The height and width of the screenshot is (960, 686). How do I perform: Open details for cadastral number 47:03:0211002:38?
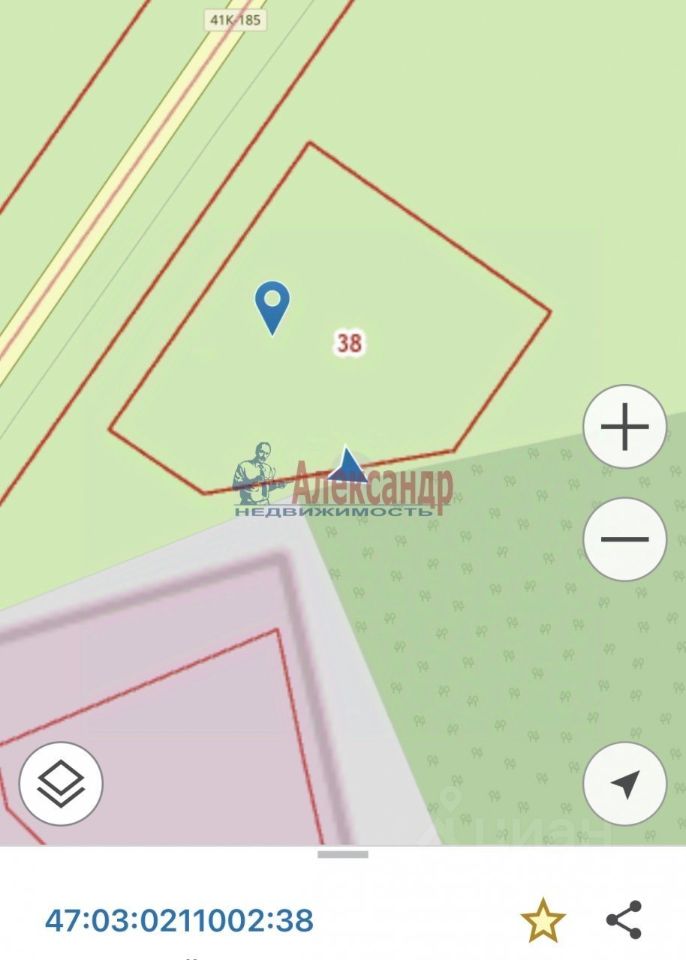[x=179, y=920]
